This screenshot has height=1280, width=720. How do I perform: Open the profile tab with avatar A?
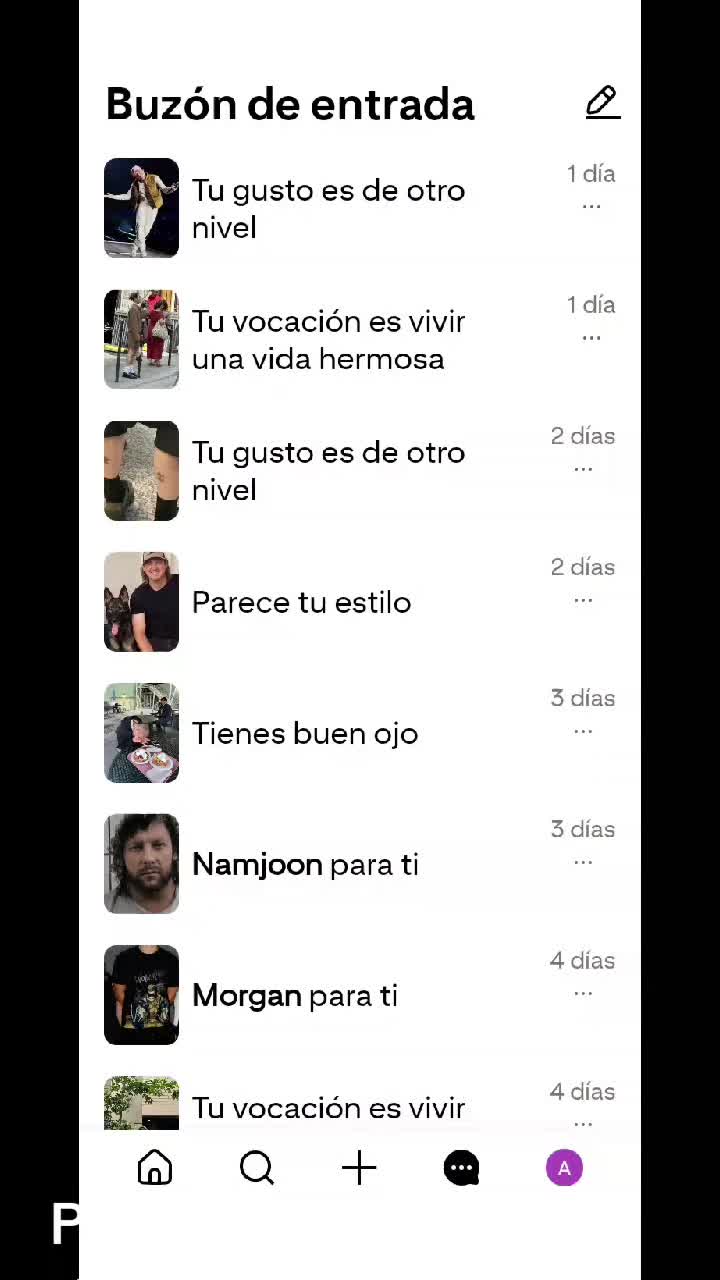click(564, 1167)
